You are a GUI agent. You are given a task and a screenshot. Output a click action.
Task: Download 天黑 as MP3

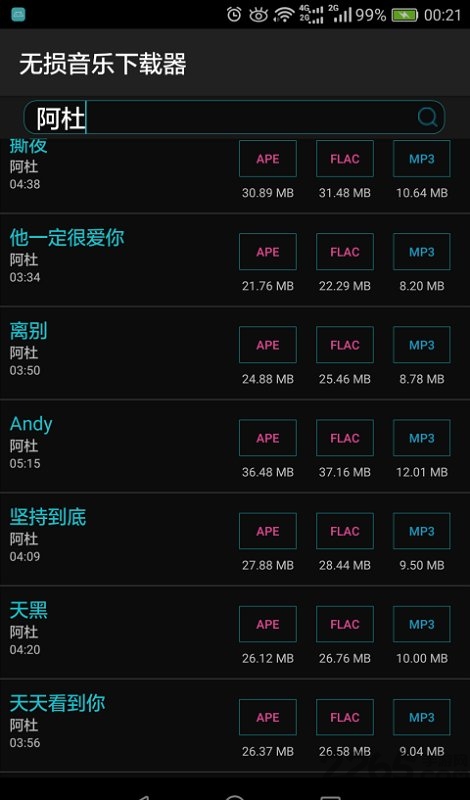tap(422, 624)
